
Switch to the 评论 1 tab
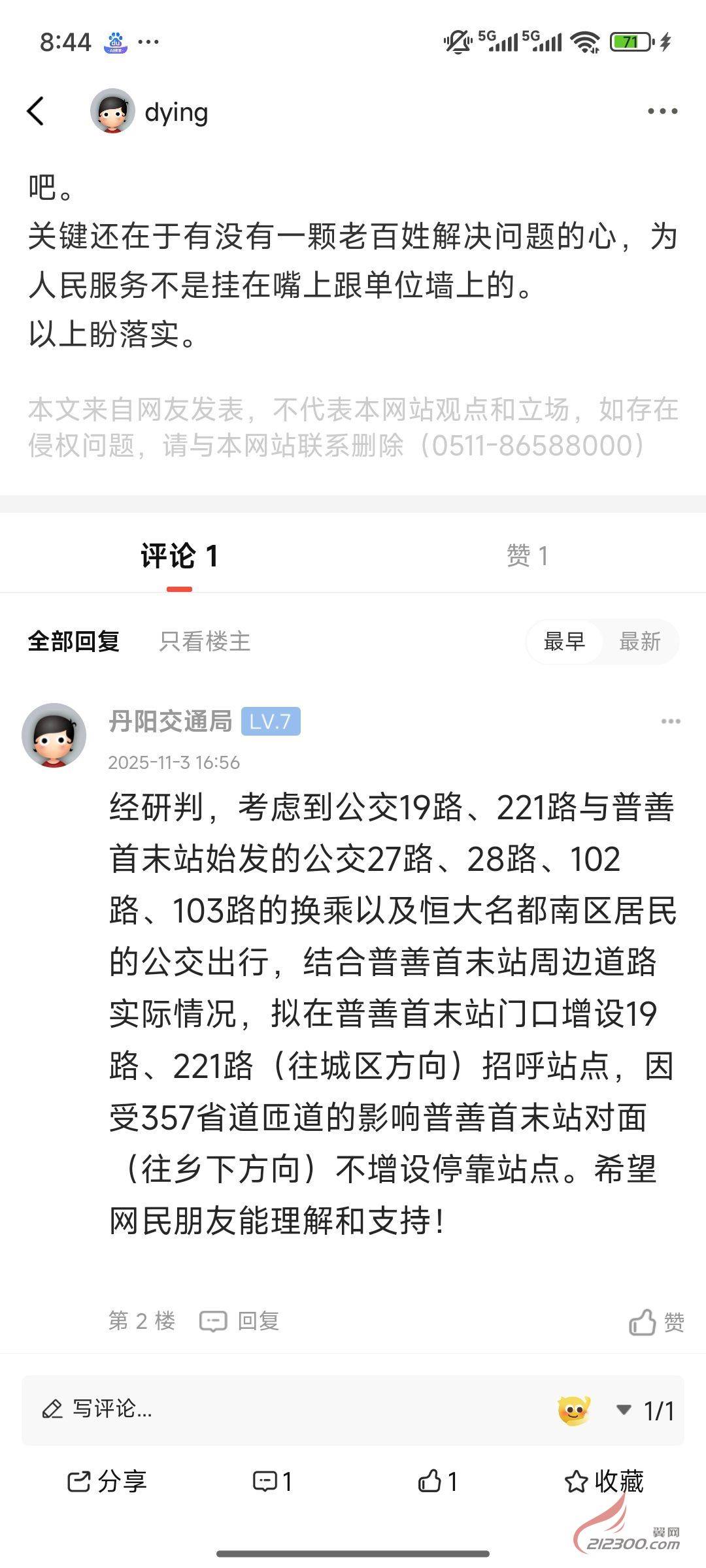[x=179, y=557]
